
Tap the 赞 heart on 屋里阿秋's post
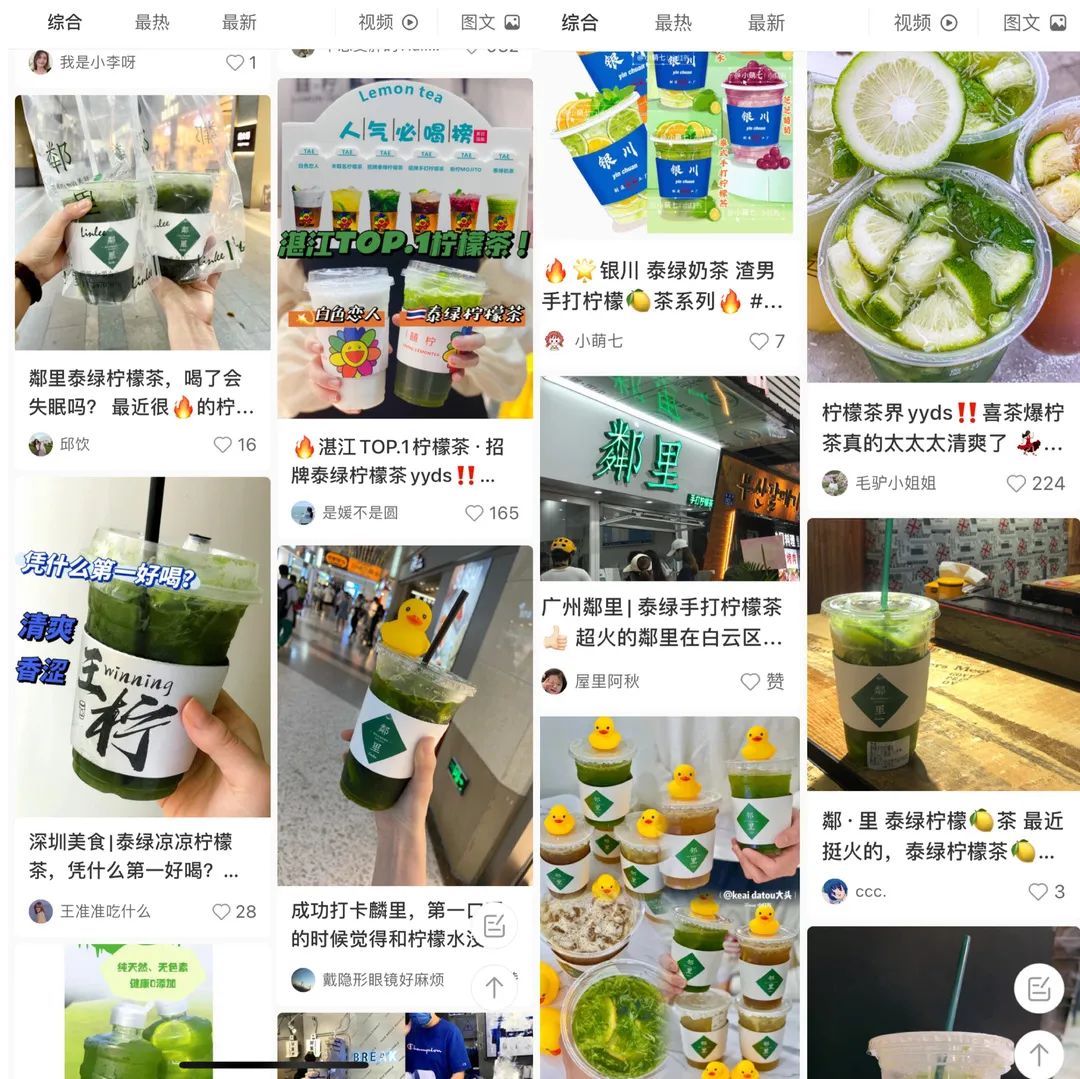coord(751,682)
